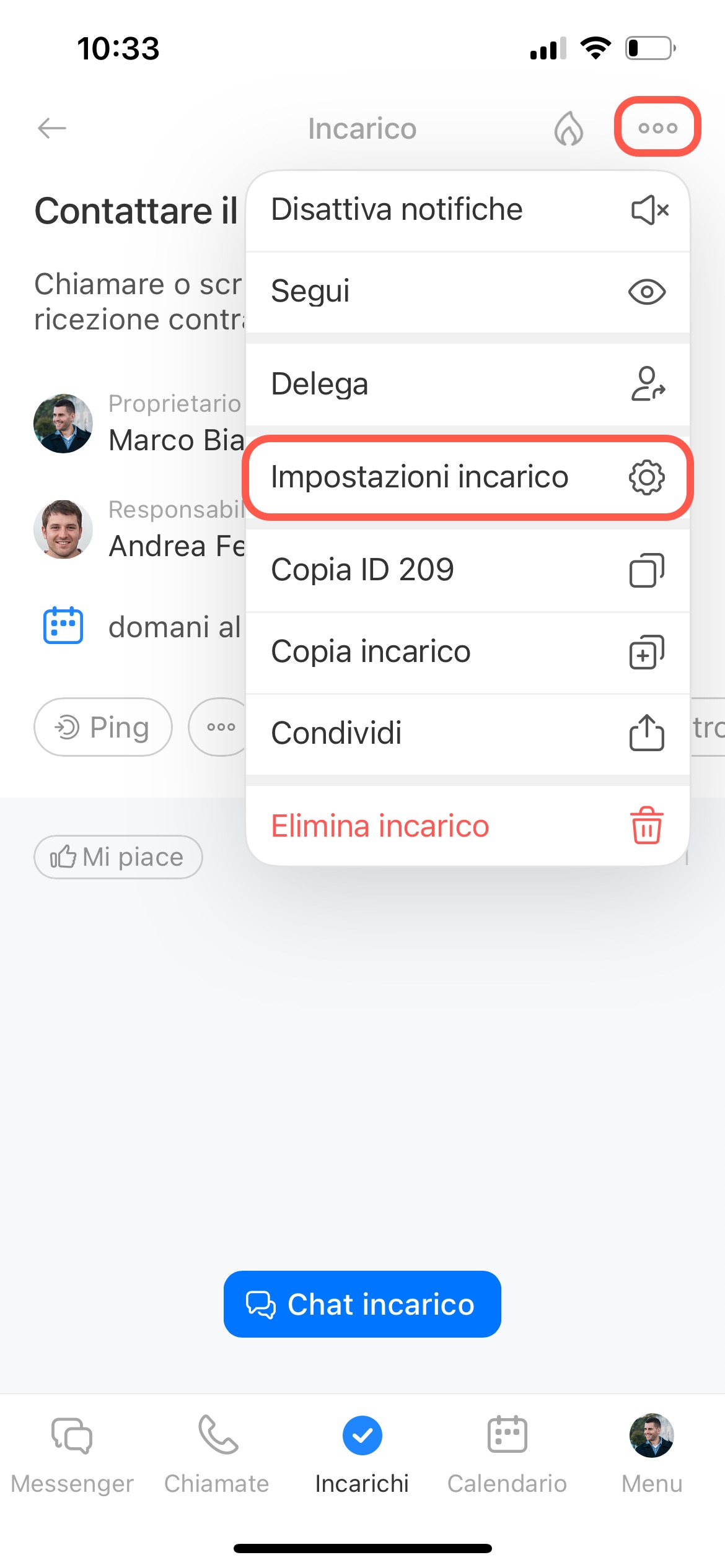Open Chat incarico
This screenshot has height=1568, width=725.
362,1304
